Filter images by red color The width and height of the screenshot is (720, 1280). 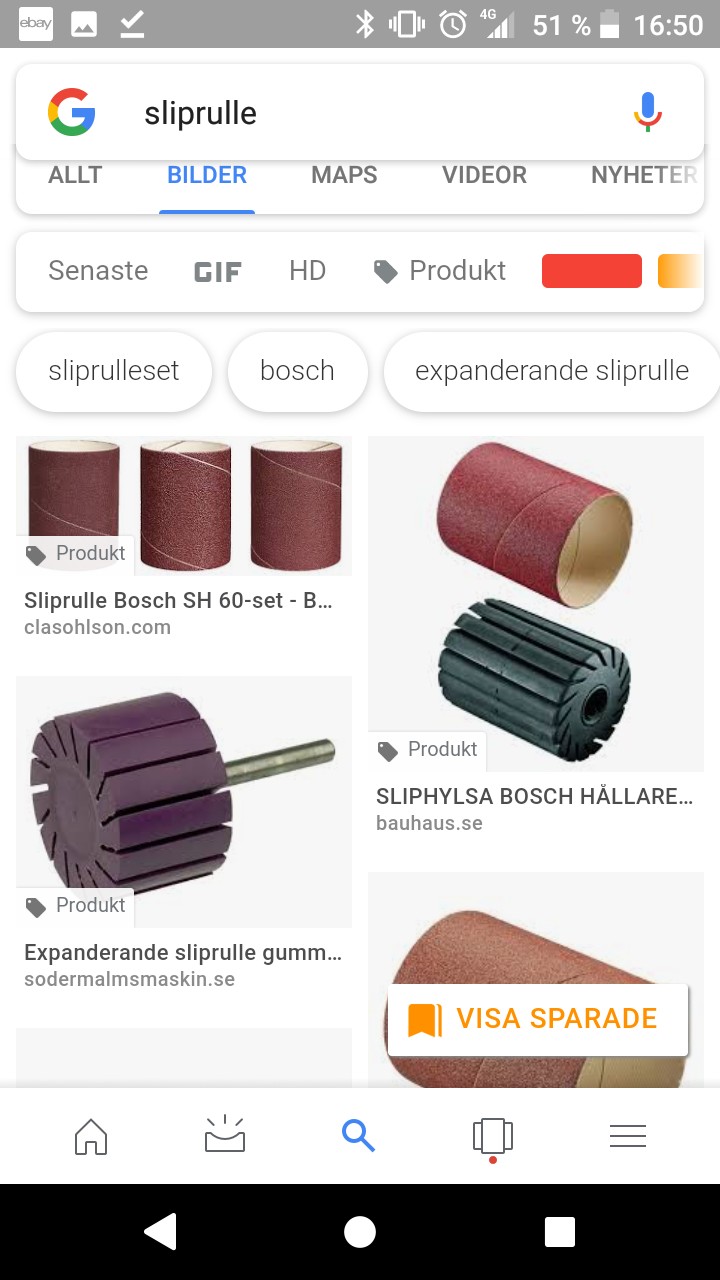coord(591,271)
